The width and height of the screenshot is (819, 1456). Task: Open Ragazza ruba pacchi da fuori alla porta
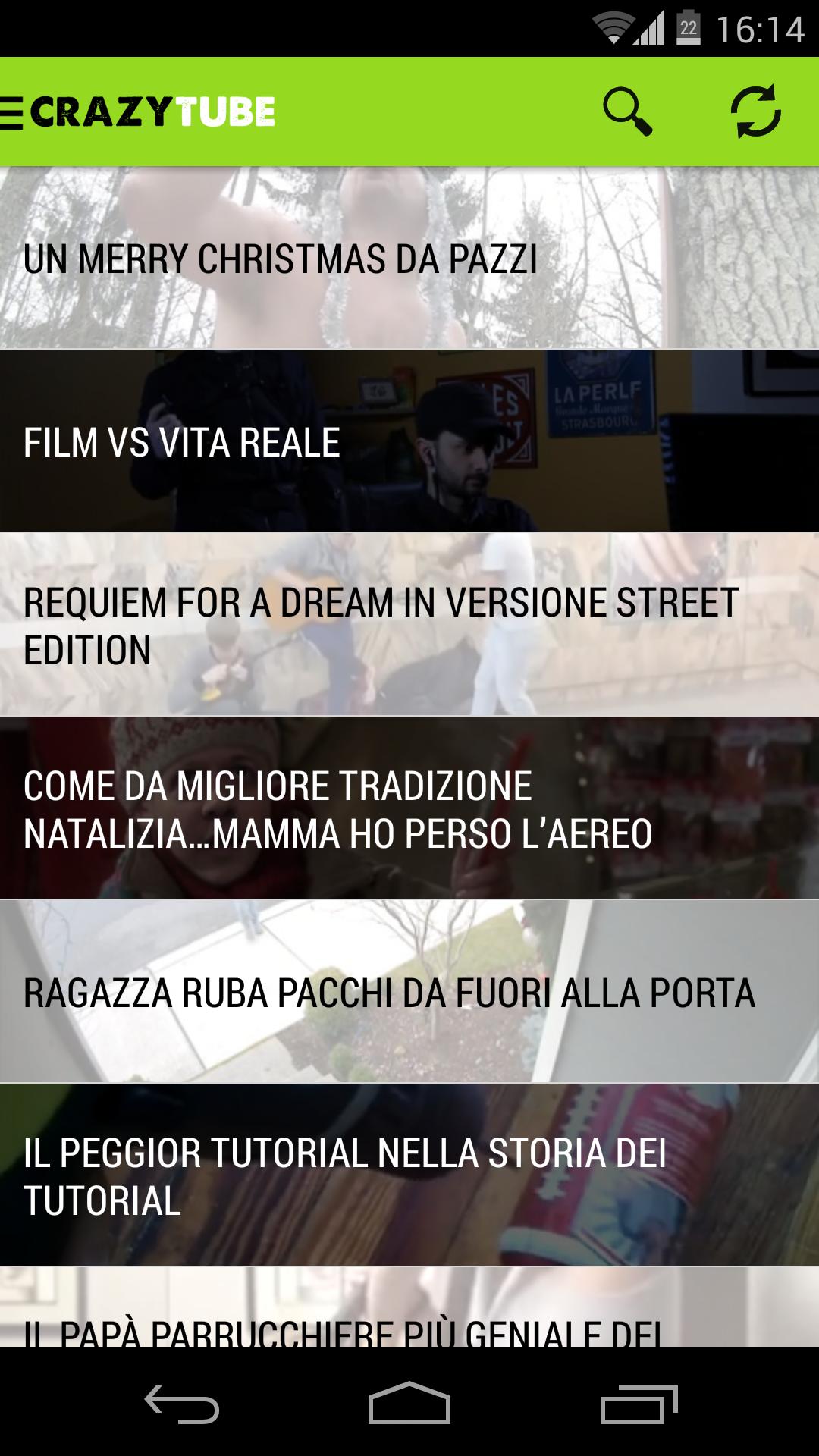pyautogui.click(x=409, y=992)
